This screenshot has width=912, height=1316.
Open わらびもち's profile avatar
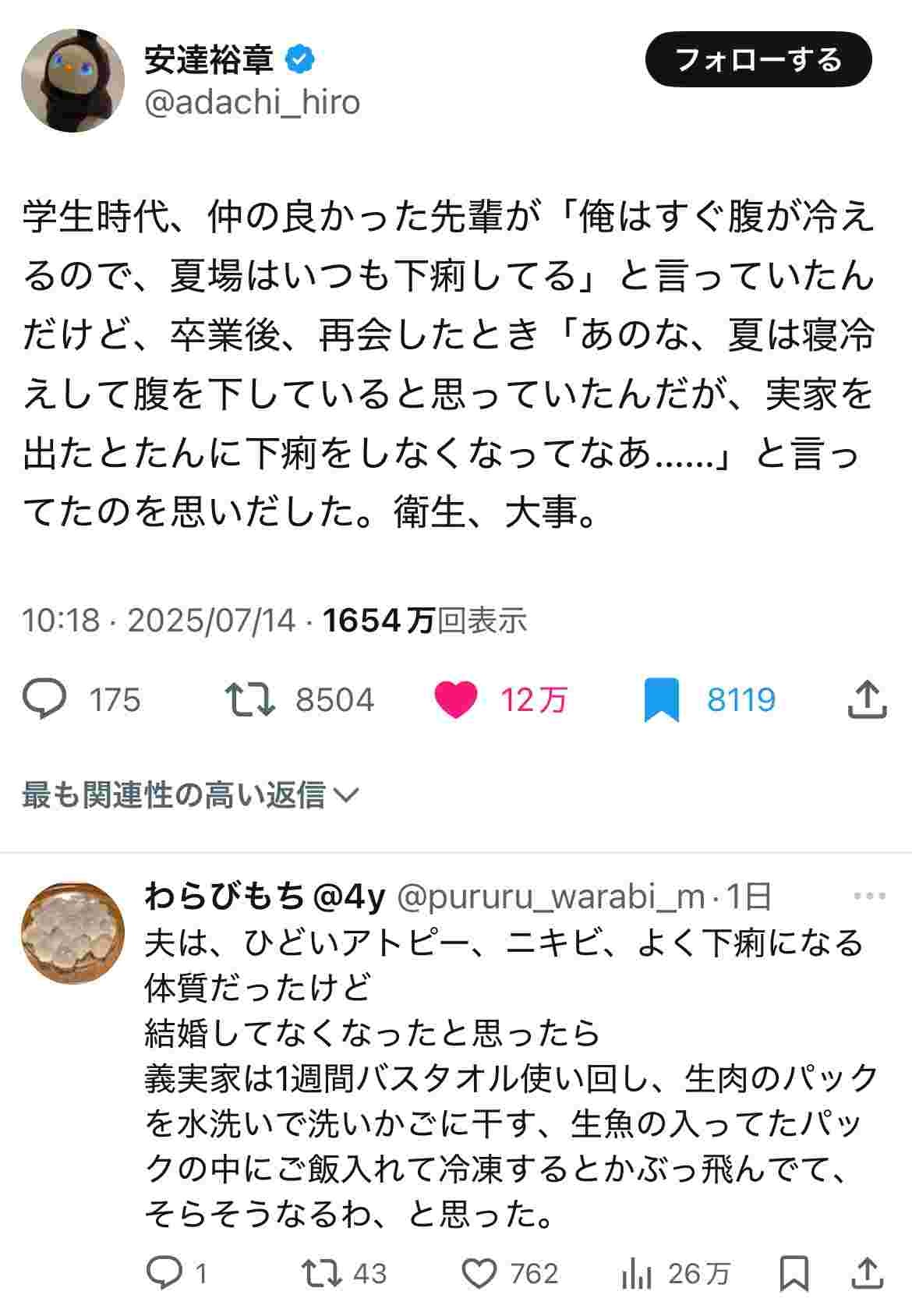pyautogui.click(x=72, y=932)
